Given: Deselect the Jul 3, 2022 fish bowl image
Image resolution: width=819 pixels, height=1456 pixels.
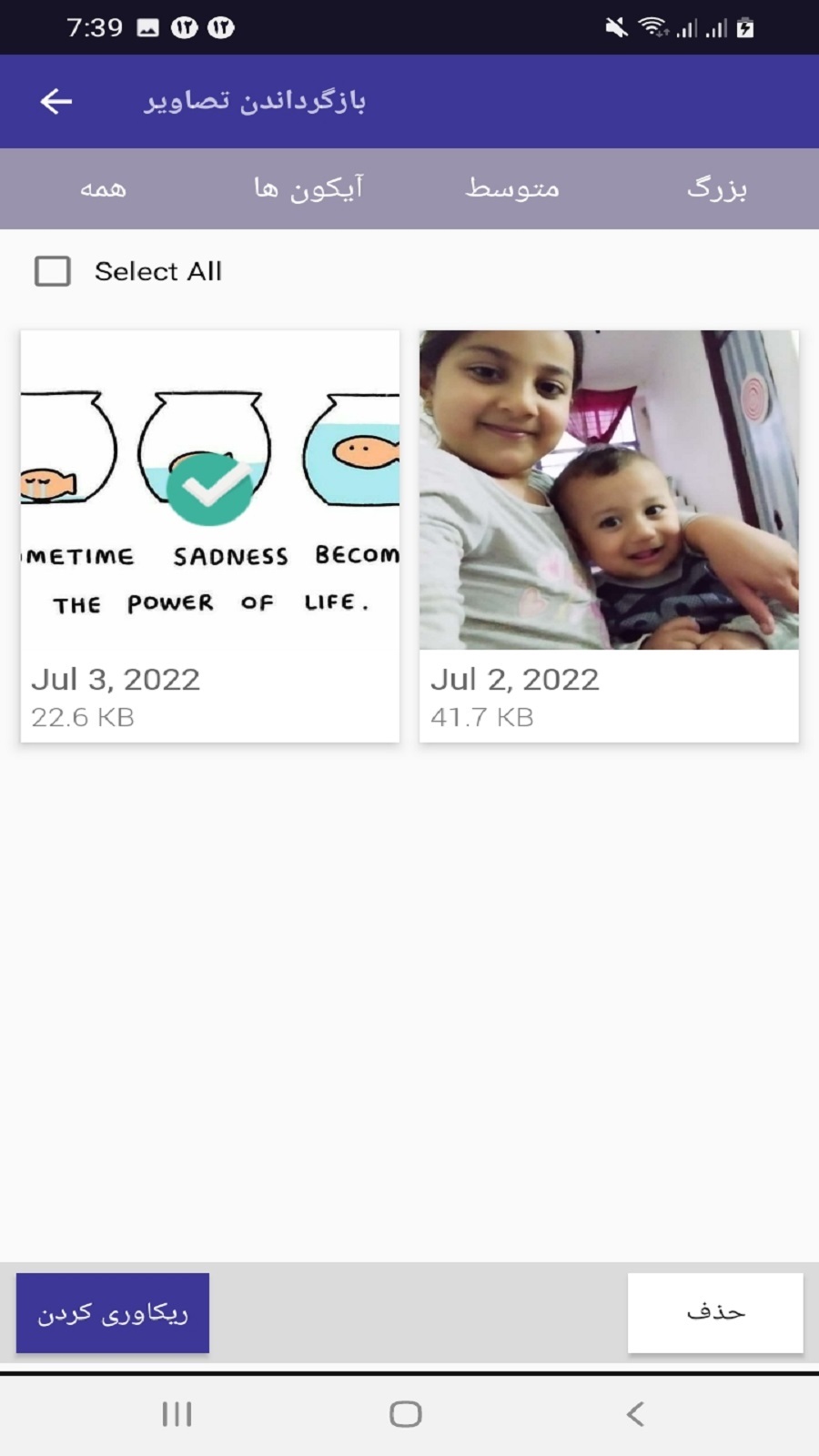Looking at the screenshot, I should (x=209, y=489).
